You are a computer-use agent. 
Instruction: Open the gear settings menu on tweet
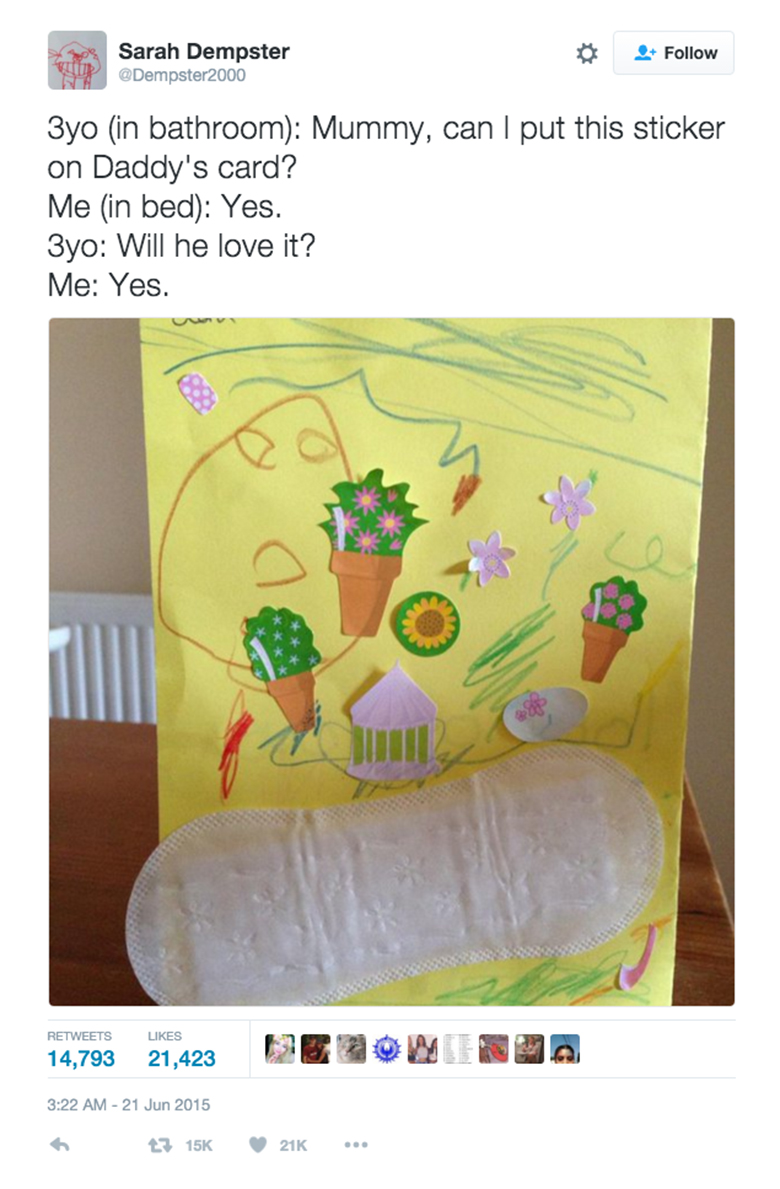click(x=588, y=54)
